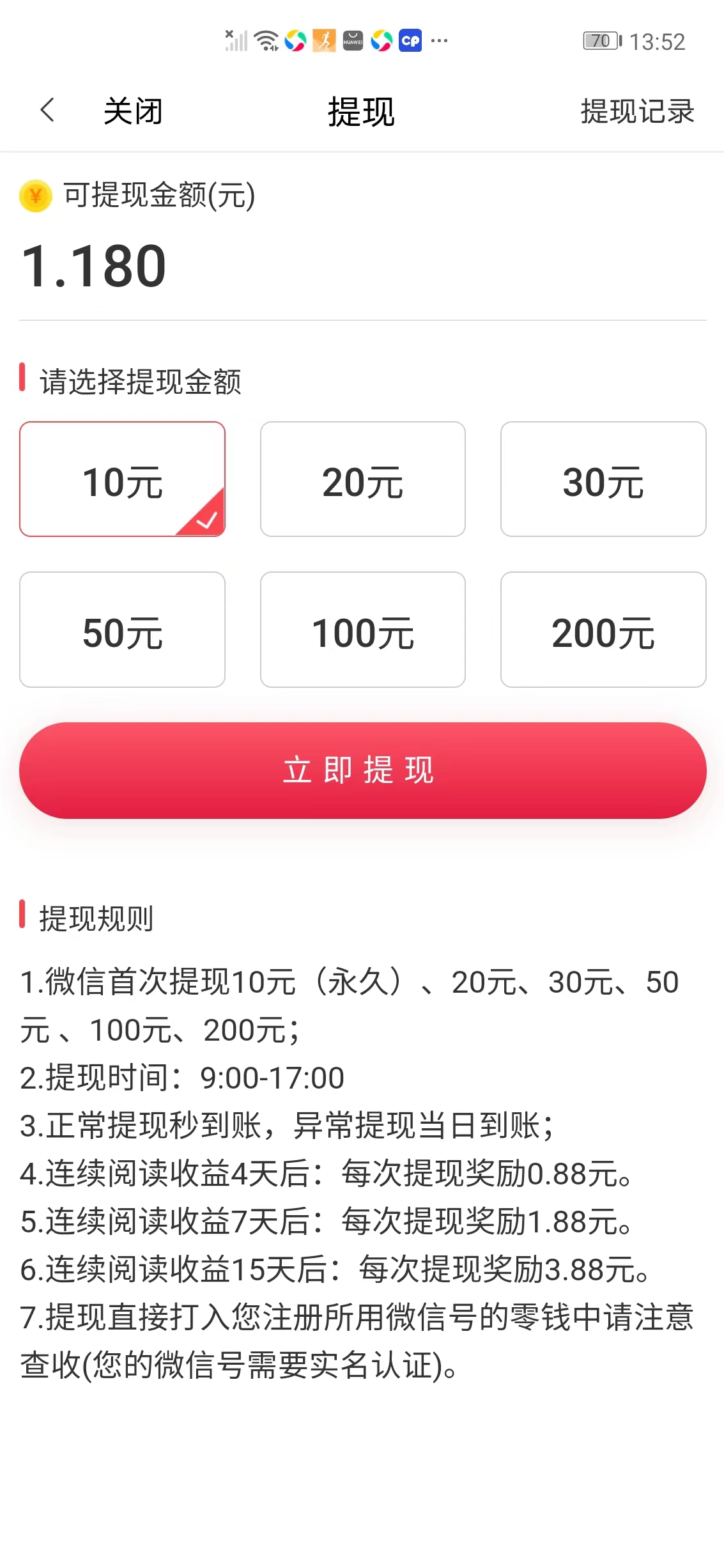The height and width of the screenshot is (1568, 724).
Task: Choose the 200元 withdrawal option
Action: pos(603,630)
